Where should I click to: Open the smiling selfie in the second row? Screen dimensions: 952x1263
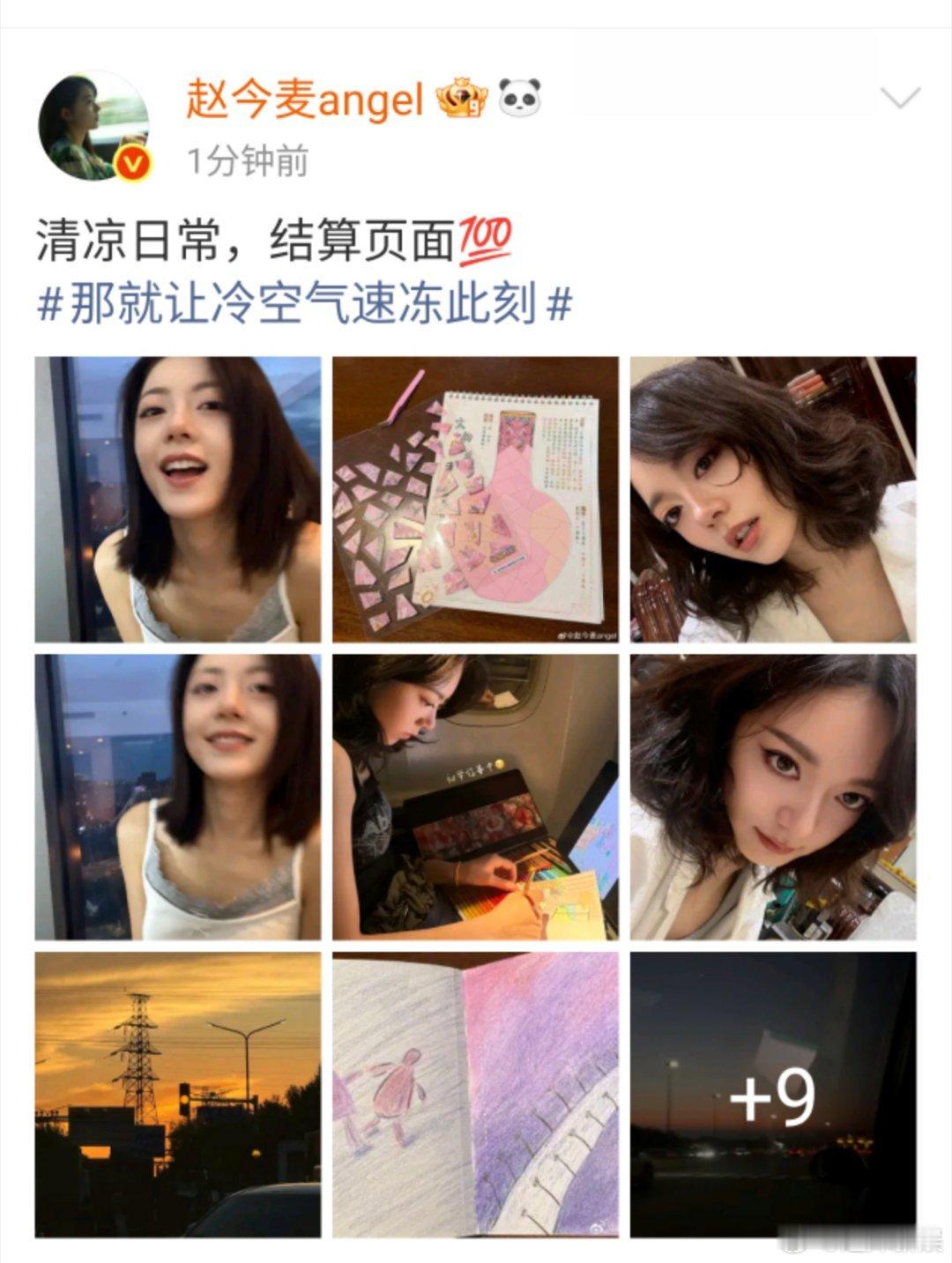(180, 796)
